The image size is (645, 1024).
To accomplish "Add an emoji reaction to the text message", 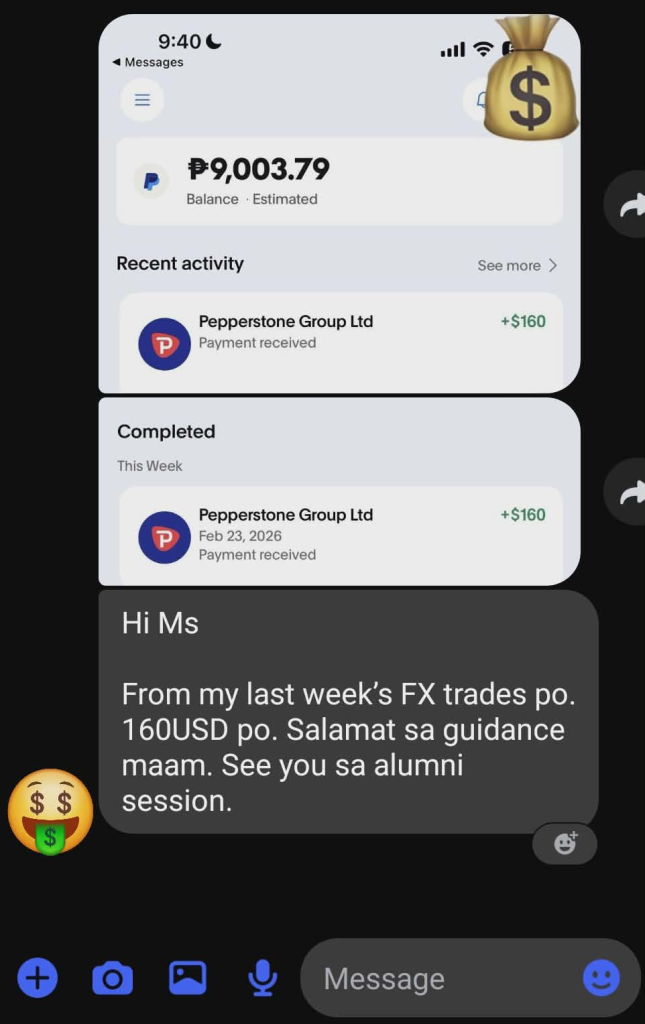I will (565, 843).
